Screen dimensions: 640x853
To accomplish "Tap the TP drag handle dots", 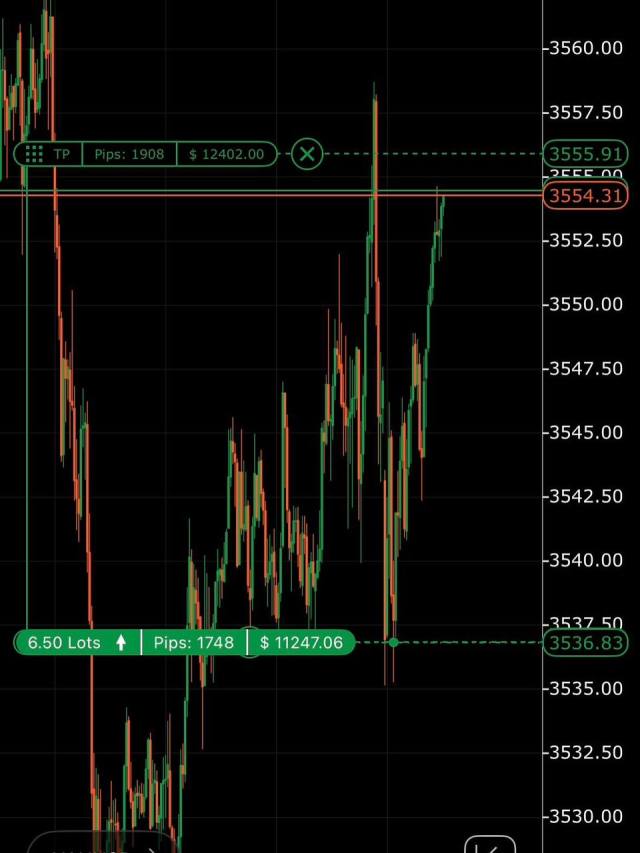I will 33,154.
